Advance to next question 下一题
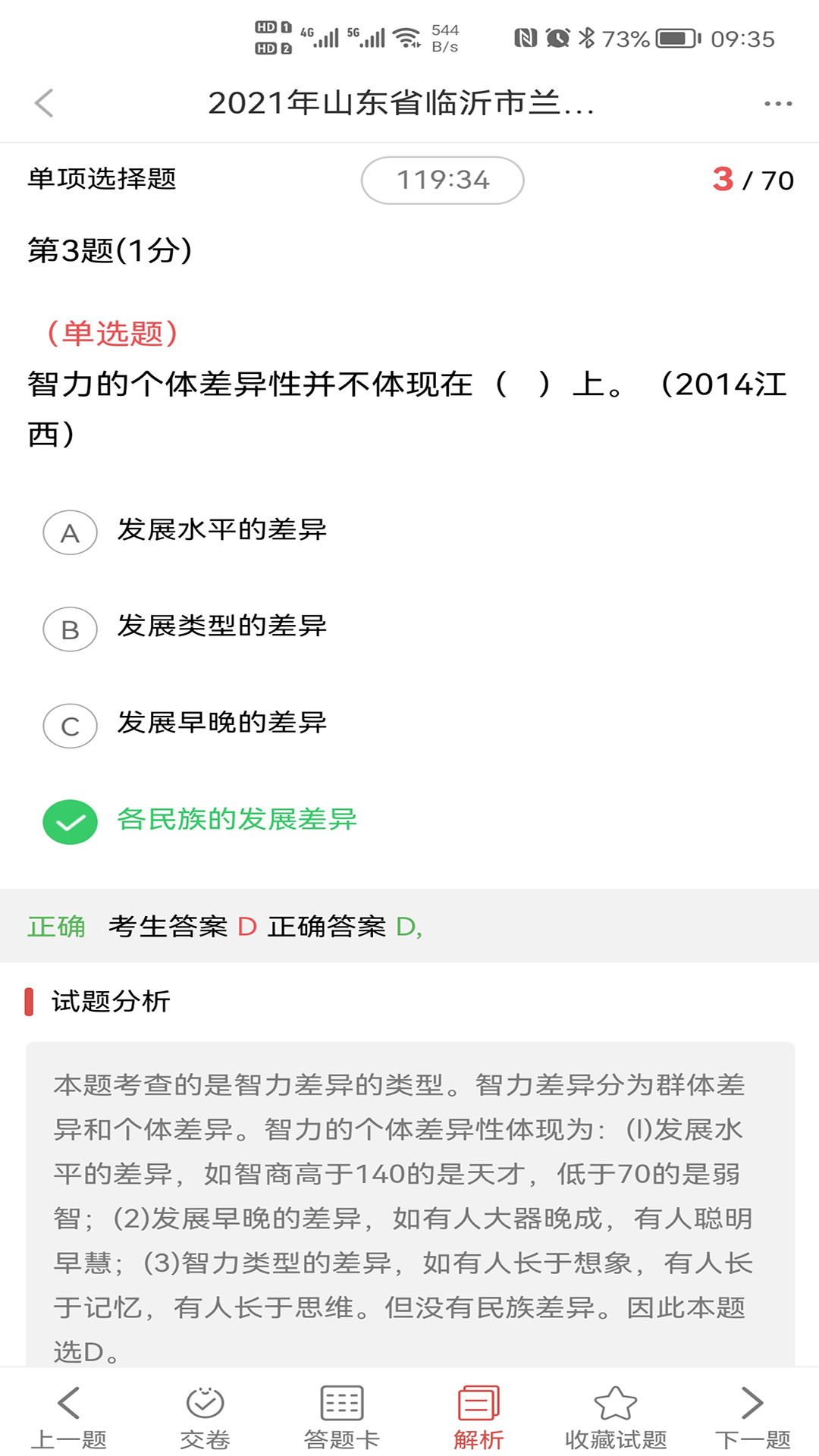819x1456 pixels. [752, 1417]
